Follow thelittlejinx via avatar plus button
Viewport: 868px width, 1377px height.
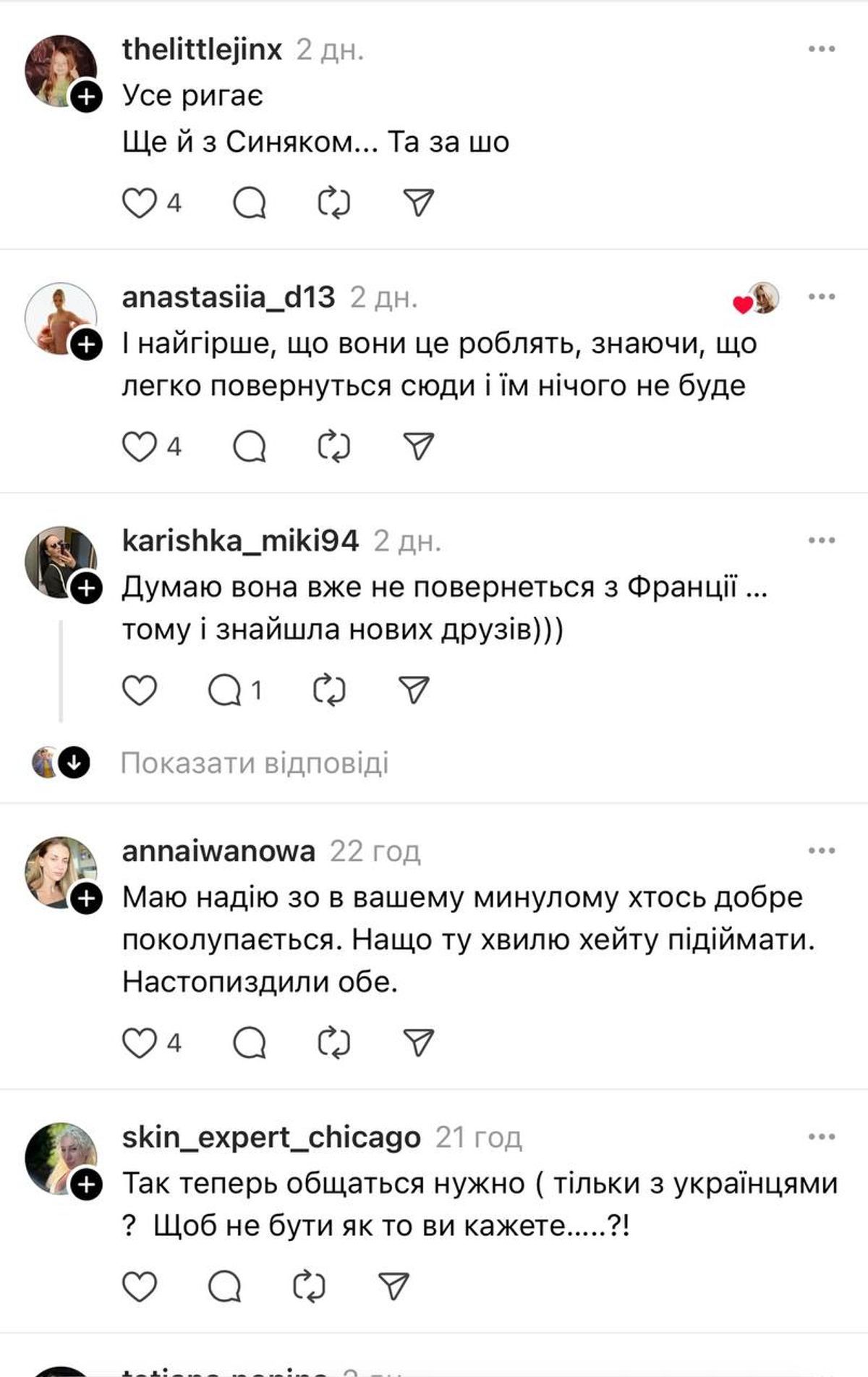click(87, 97)
